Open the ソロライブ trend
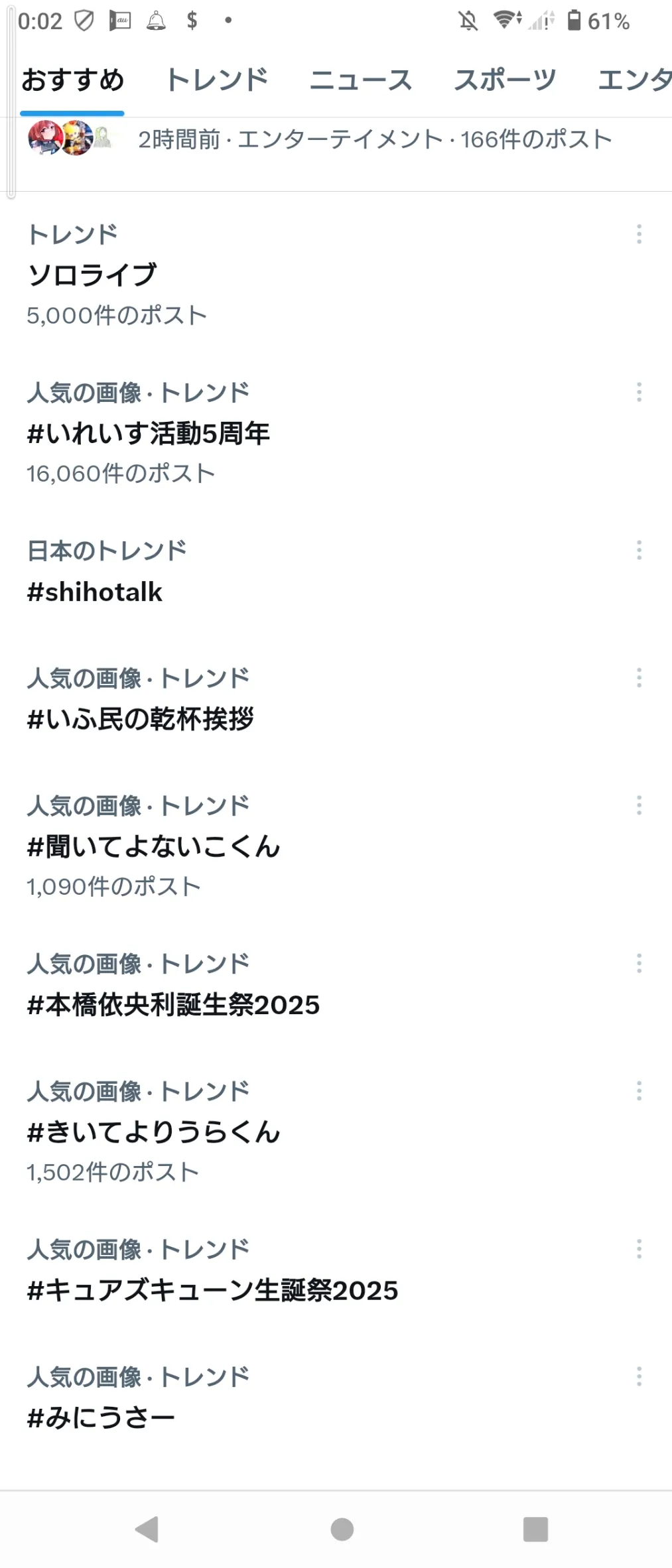The width and height of the screenshot is (672, 1568). 92,275
